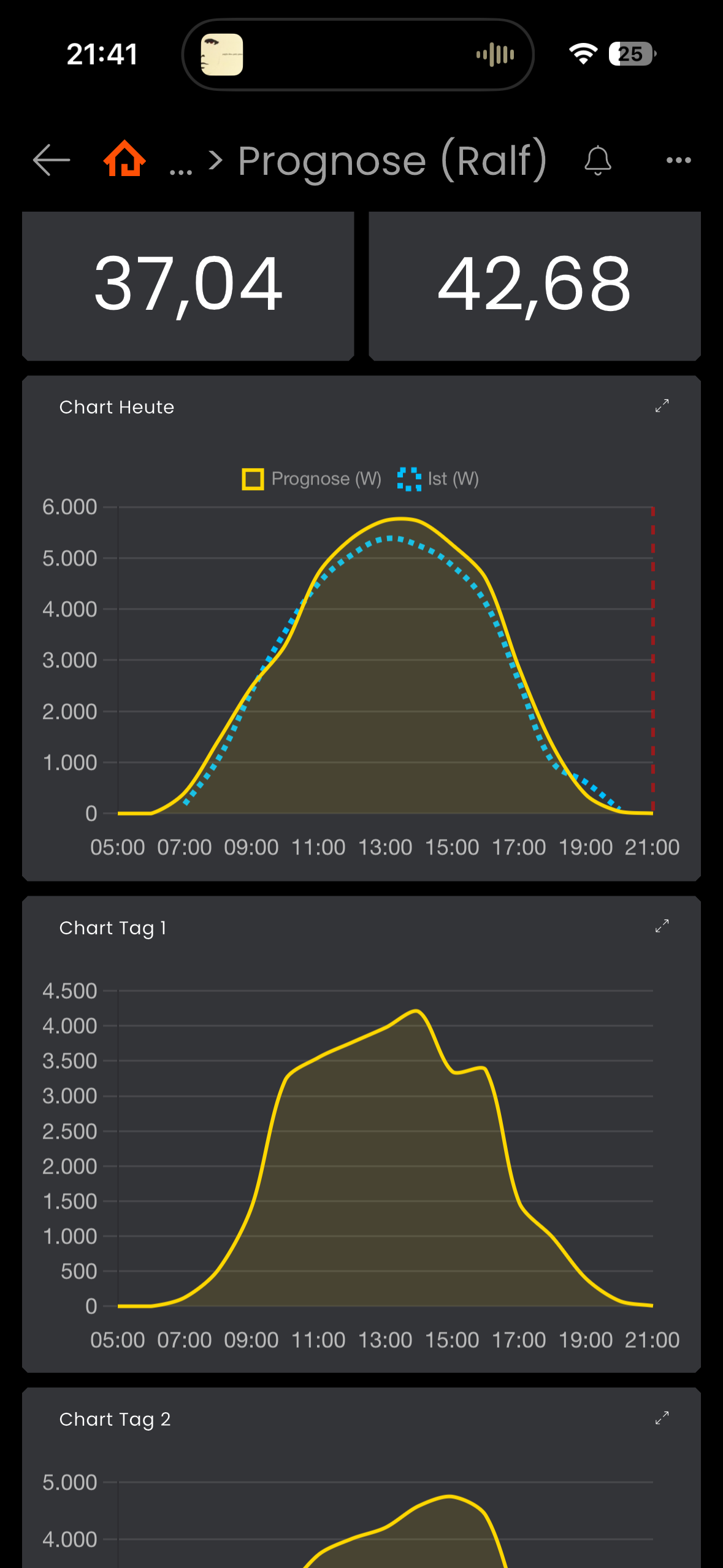Expand the breadcrumb ellipsis
723x1568 pixels.
click(181, 170)
